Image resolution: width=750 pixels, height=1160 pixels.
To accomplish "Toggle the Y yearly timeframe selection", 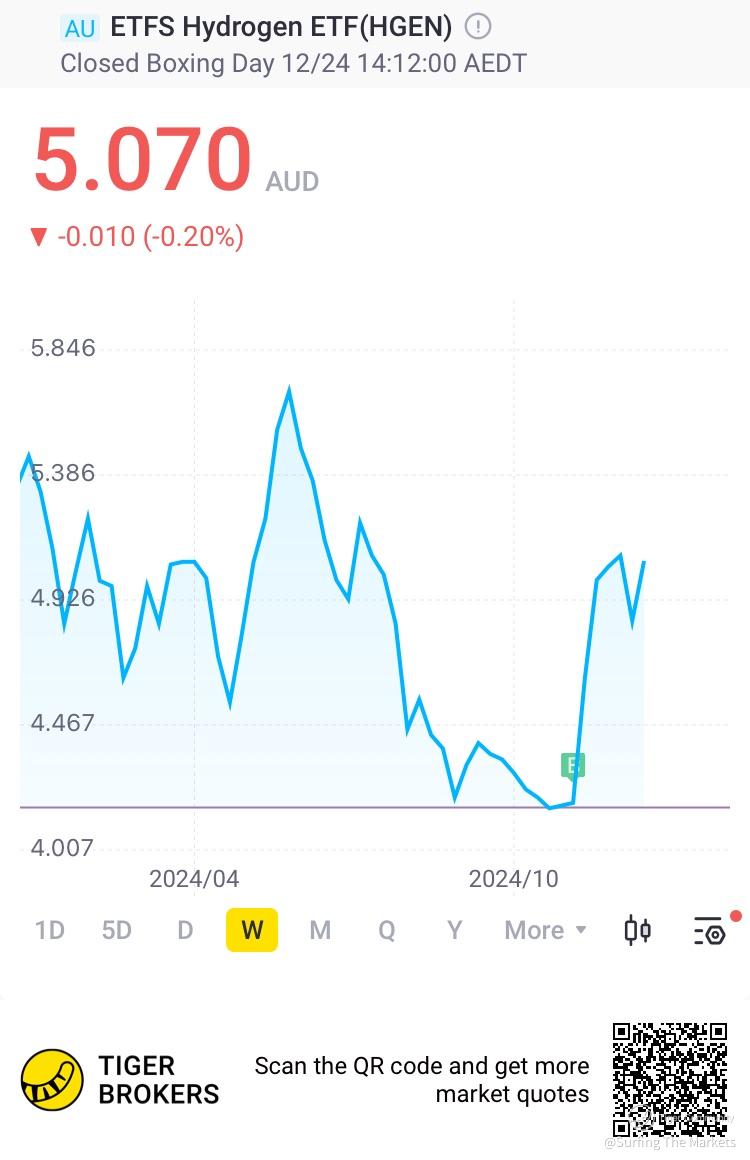I will pyautogui.click(x=454, y=930).
